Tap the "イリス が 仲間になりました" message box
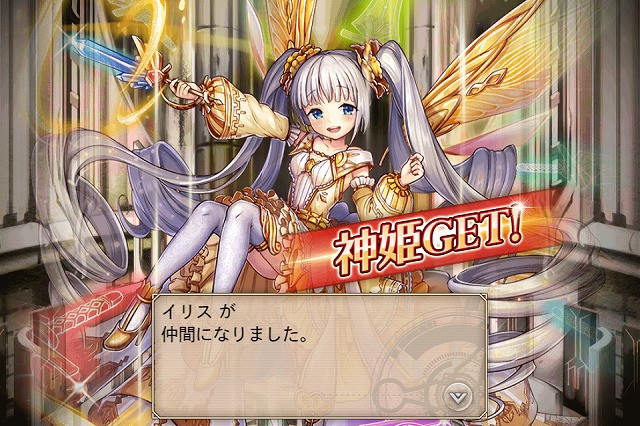This screenshot has height=426, width=640. [x=318, y=350]
